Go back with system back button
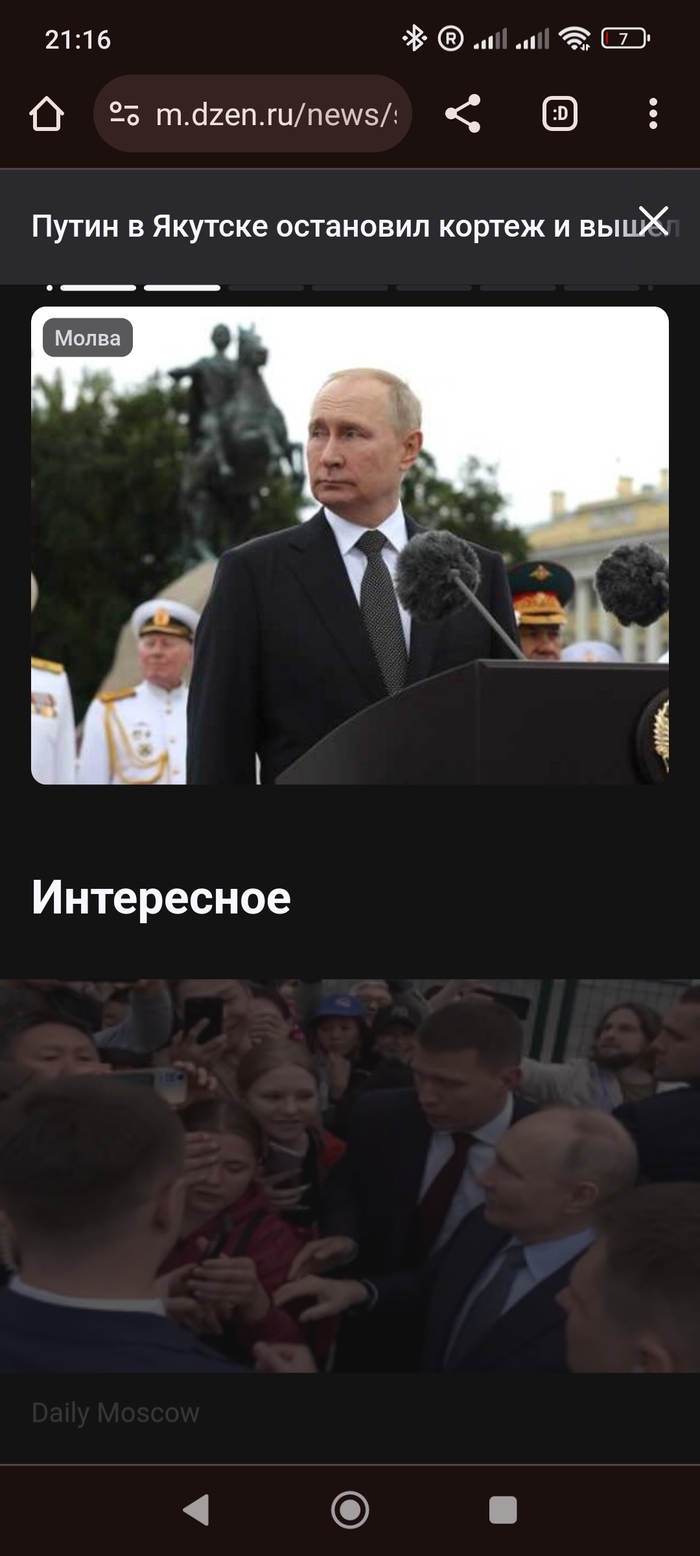700x1556 pixels. [197, 1509]
